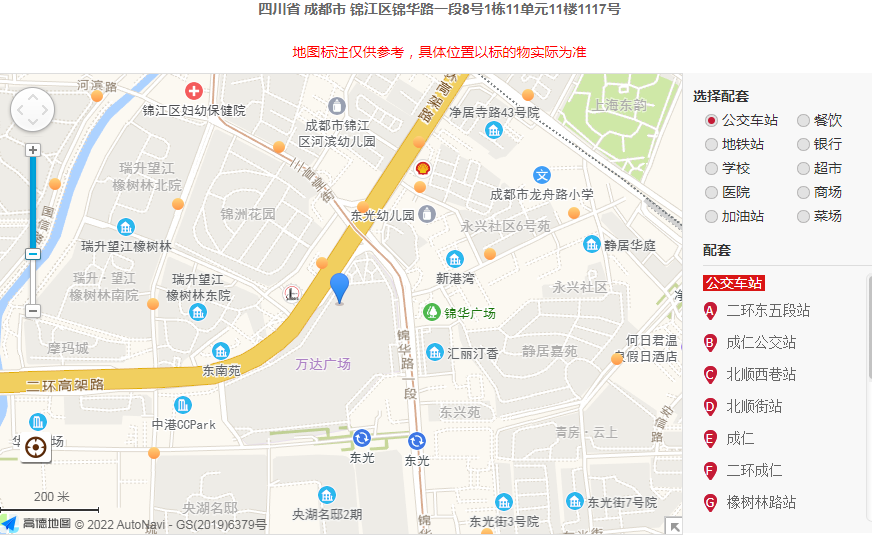
Task: Select the 加油站 radio option
Action: click(x=711, y=216)
